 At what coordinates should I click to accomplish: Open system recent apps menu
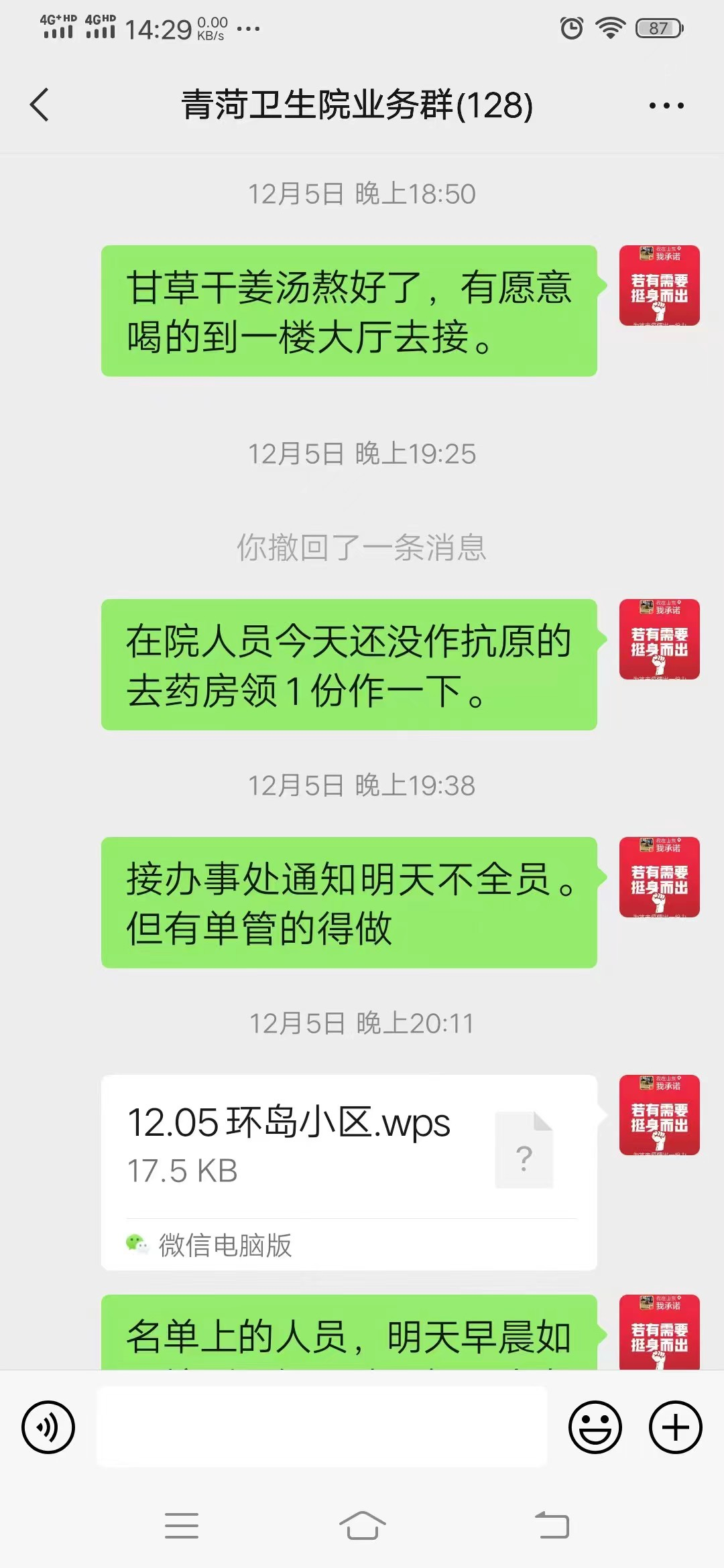[182, 1526]
